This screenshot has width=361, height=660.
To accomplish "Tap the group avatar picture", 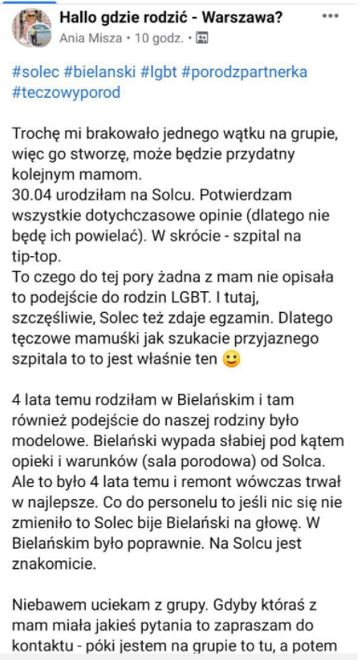I will (32, 28).
